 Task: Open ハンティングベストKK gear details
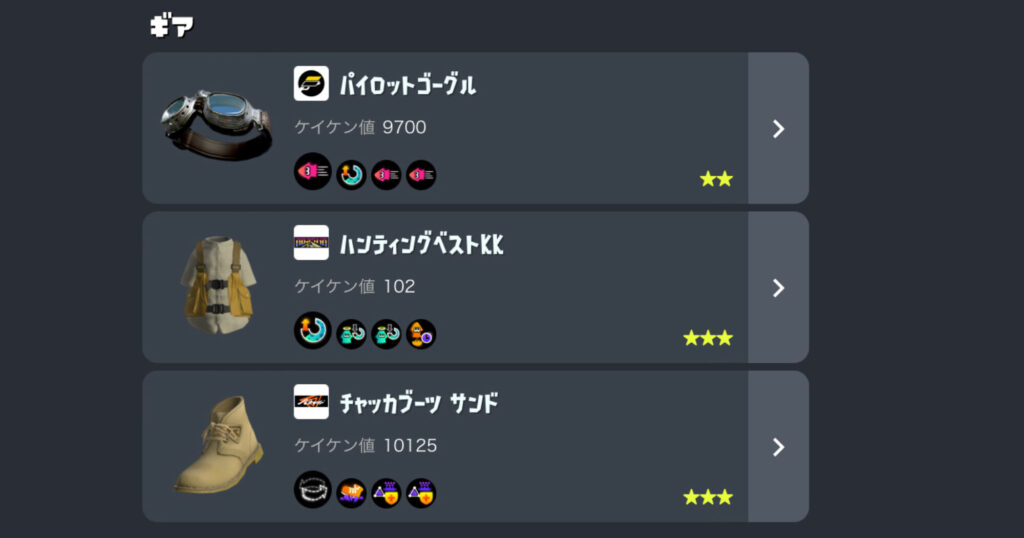pos(445,287)
